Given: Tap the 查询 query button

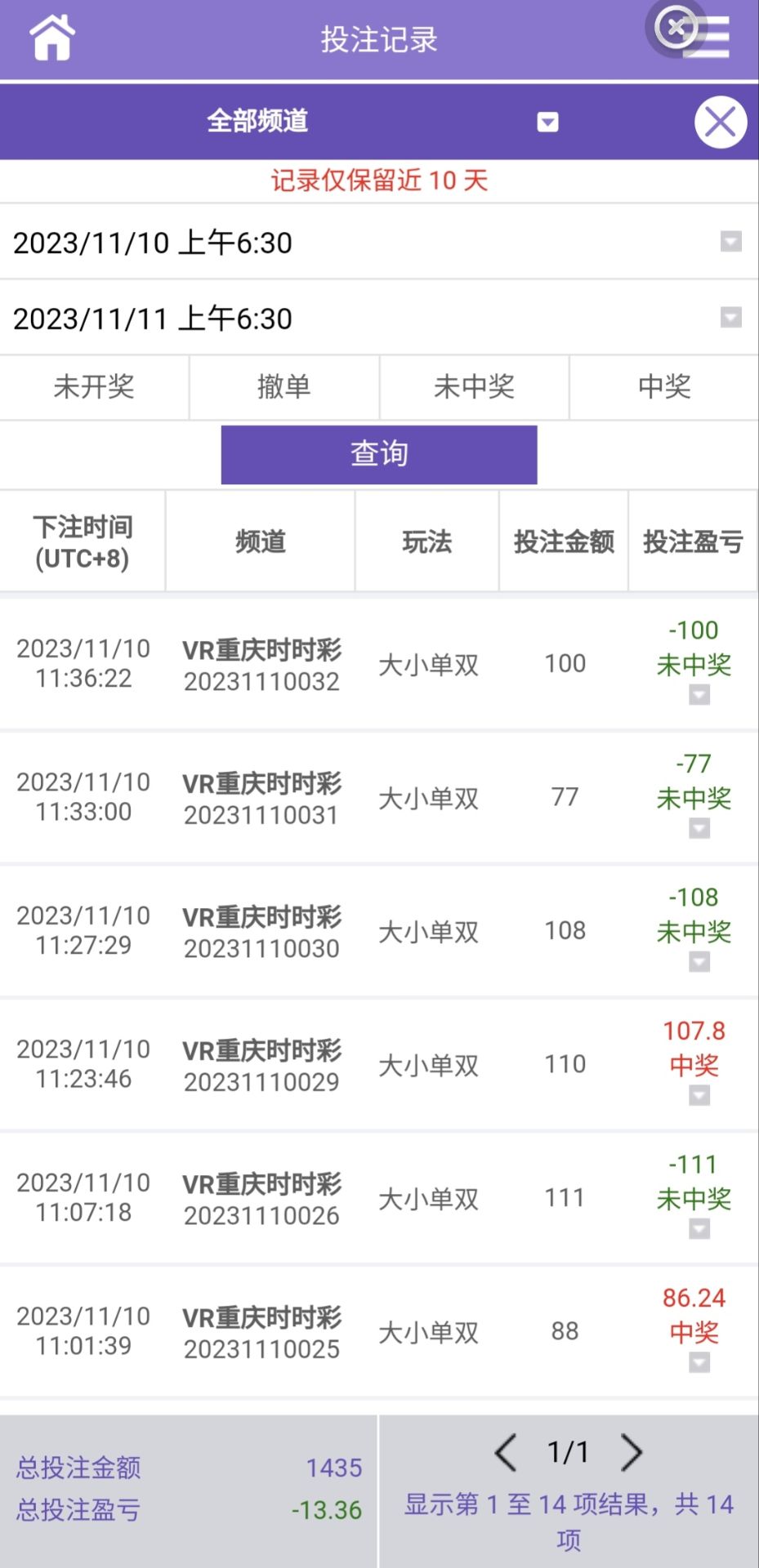Looking at the screenshot, I should click(x=379, y=454).
